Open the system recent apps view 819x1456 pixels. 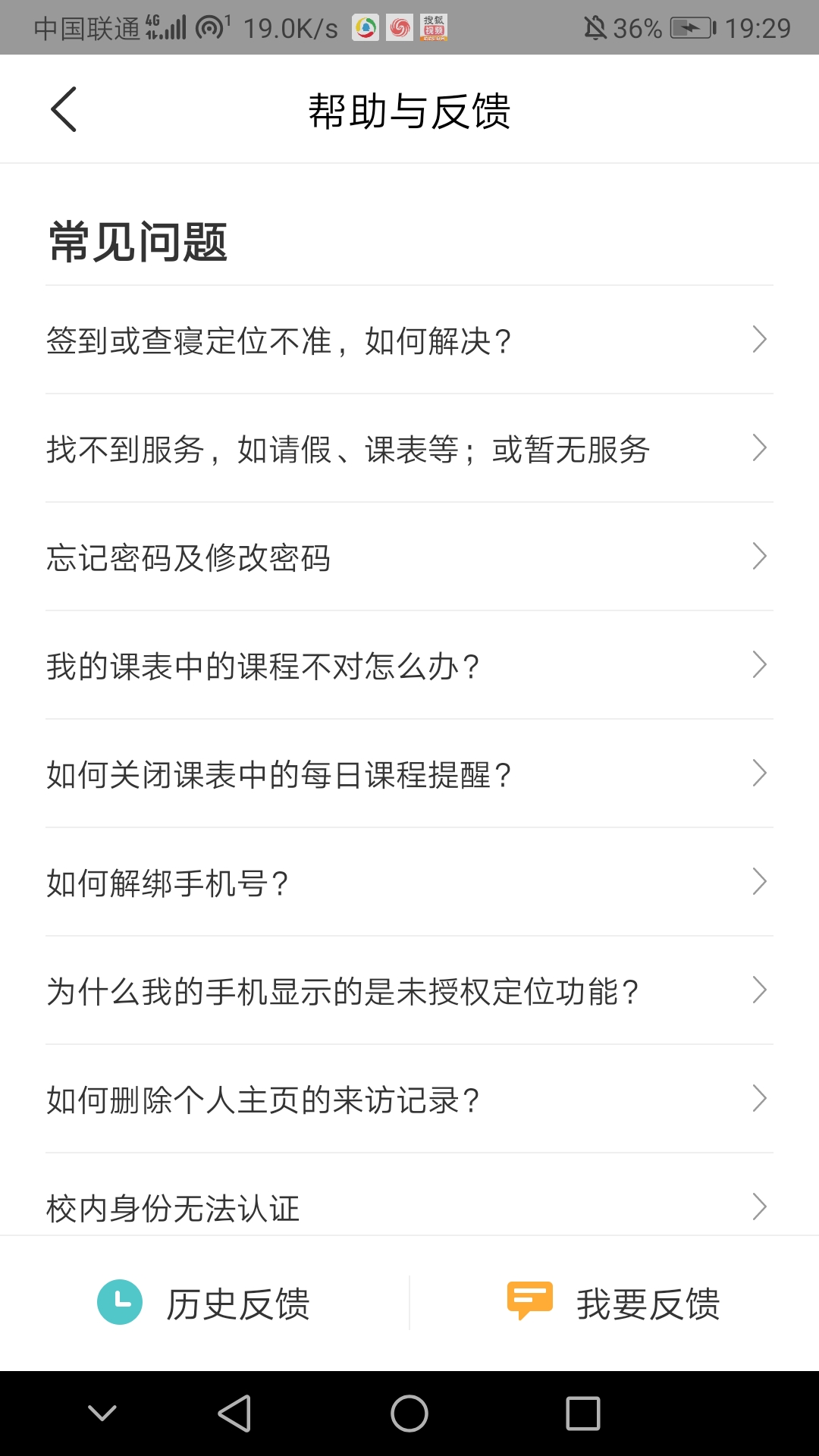pos(582,1414)
